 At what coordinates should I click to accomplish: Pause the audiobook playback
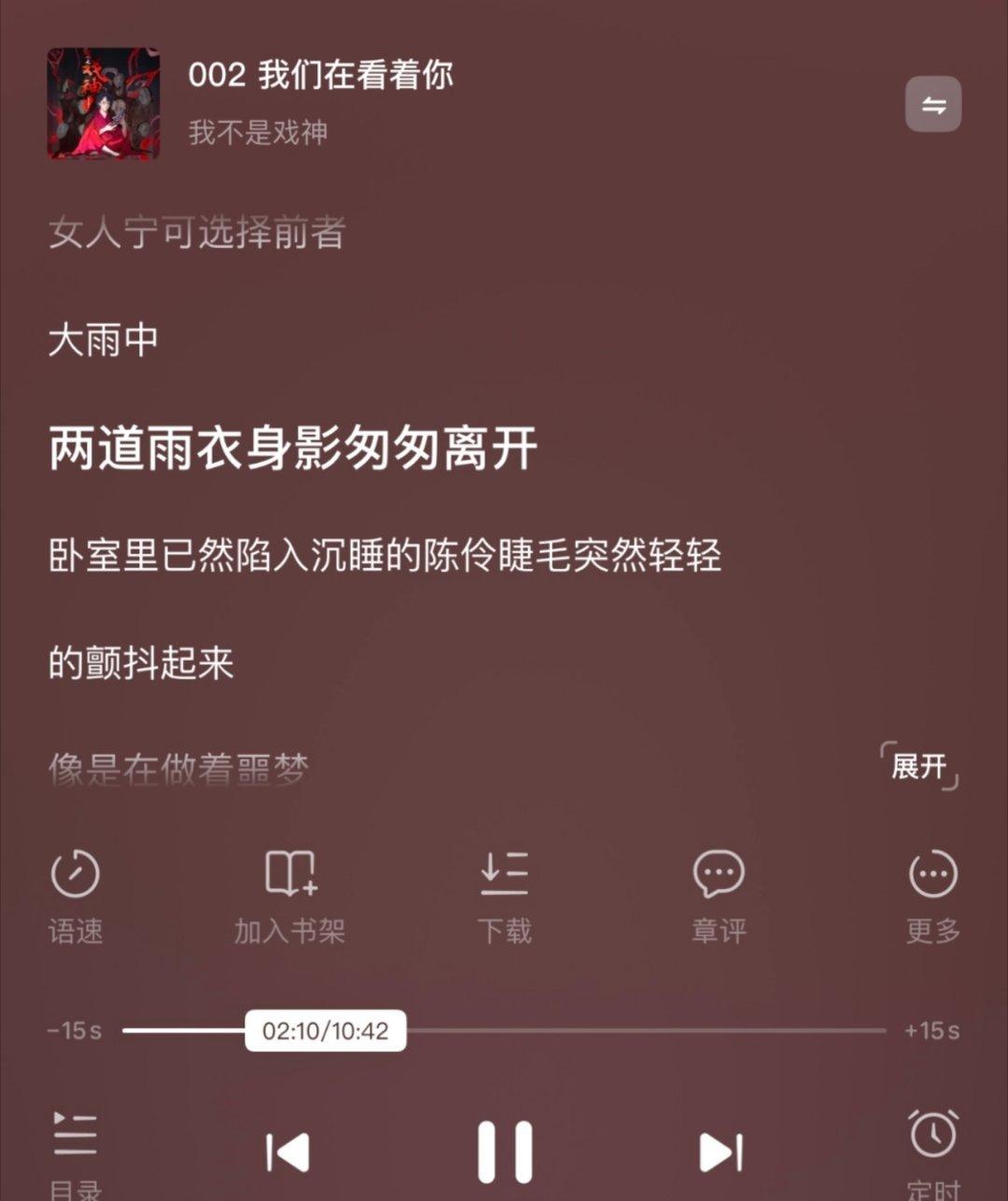tap(505, 1152)
